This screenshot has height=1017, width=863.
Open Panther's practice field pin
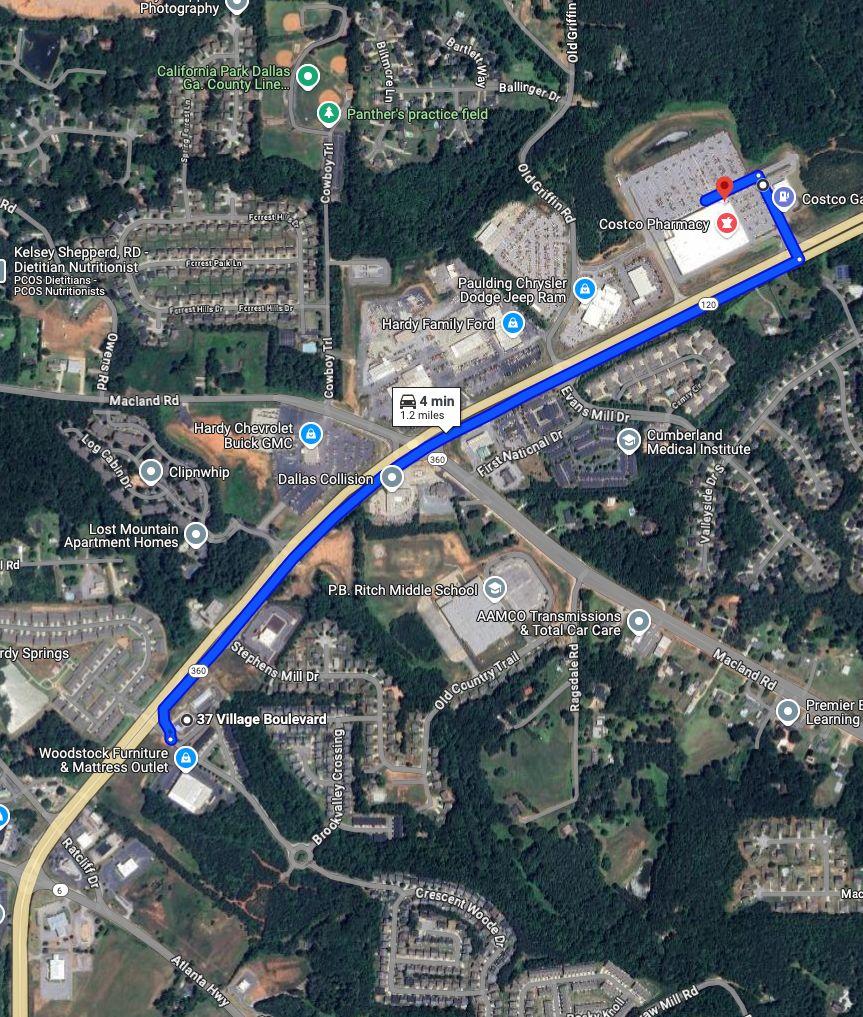pyautogui.click(x=329, y=114)
